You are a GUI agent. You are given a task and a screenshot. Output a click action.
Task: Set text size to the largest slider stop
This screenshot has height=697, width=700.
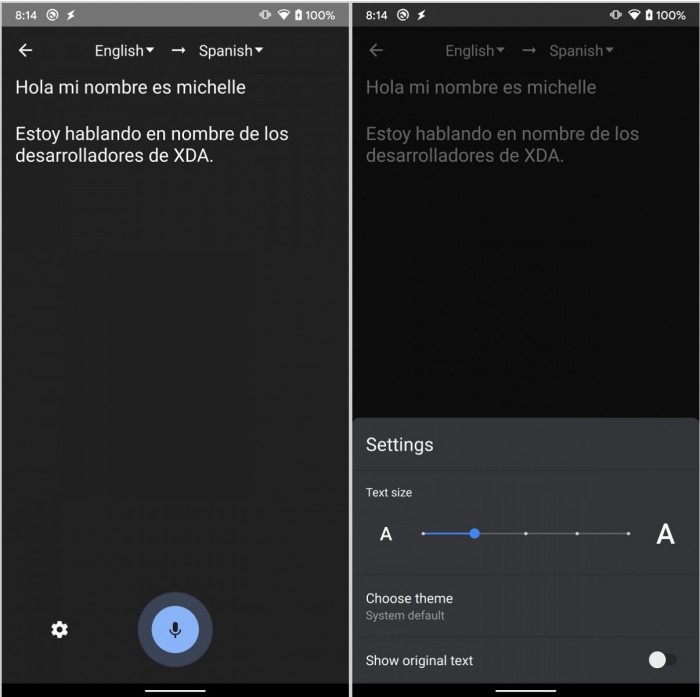click(x=628, y=534)
